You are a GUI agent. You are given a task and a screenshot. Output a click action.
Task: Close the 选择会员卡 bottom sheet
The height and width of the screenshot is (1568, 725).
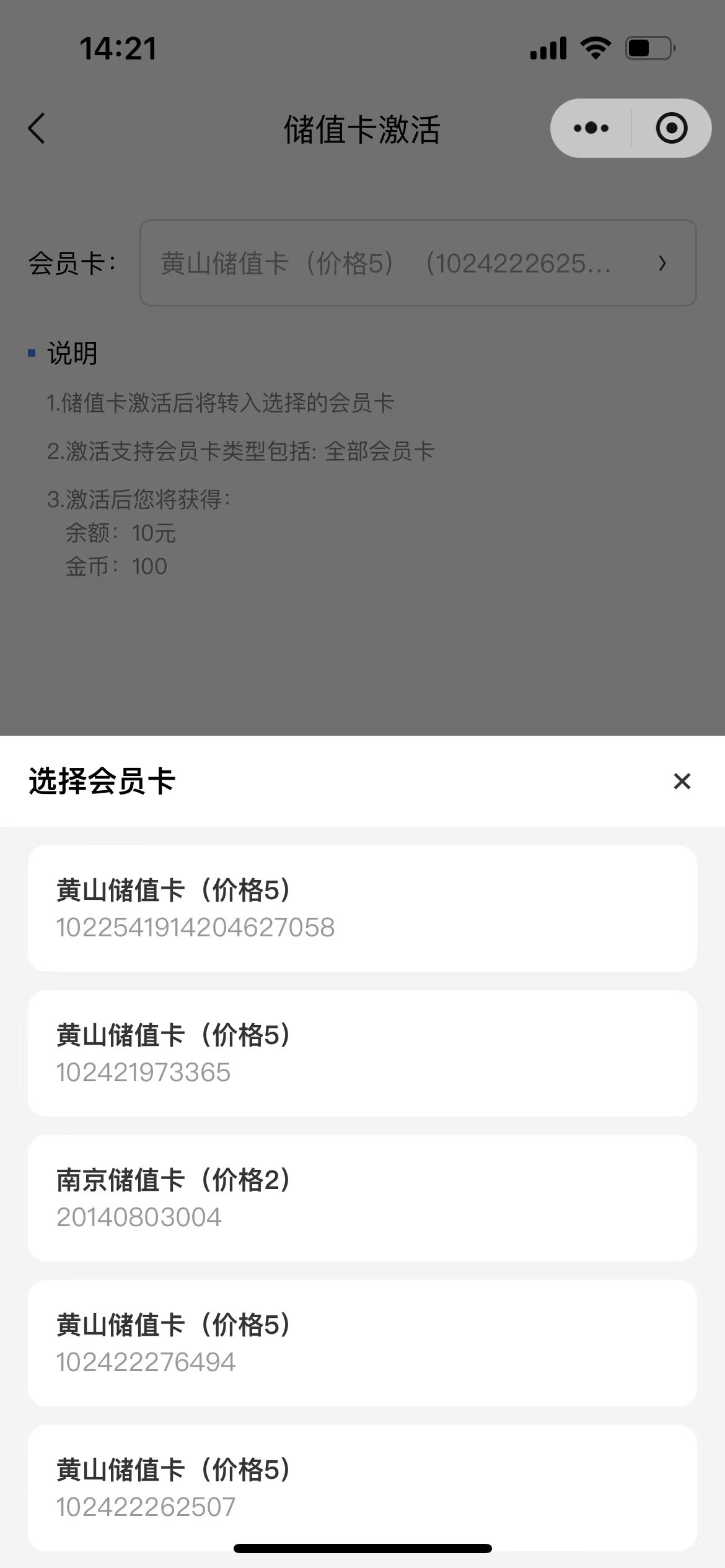coord(682,781)
